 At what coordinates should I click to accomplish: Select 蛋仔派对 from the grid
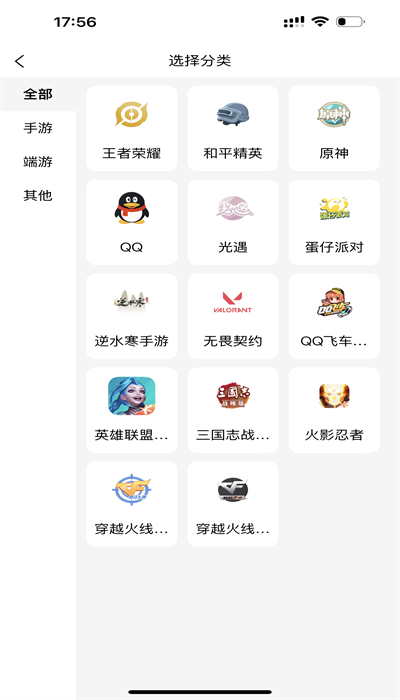pyautogui.click(x=334, y=222)
